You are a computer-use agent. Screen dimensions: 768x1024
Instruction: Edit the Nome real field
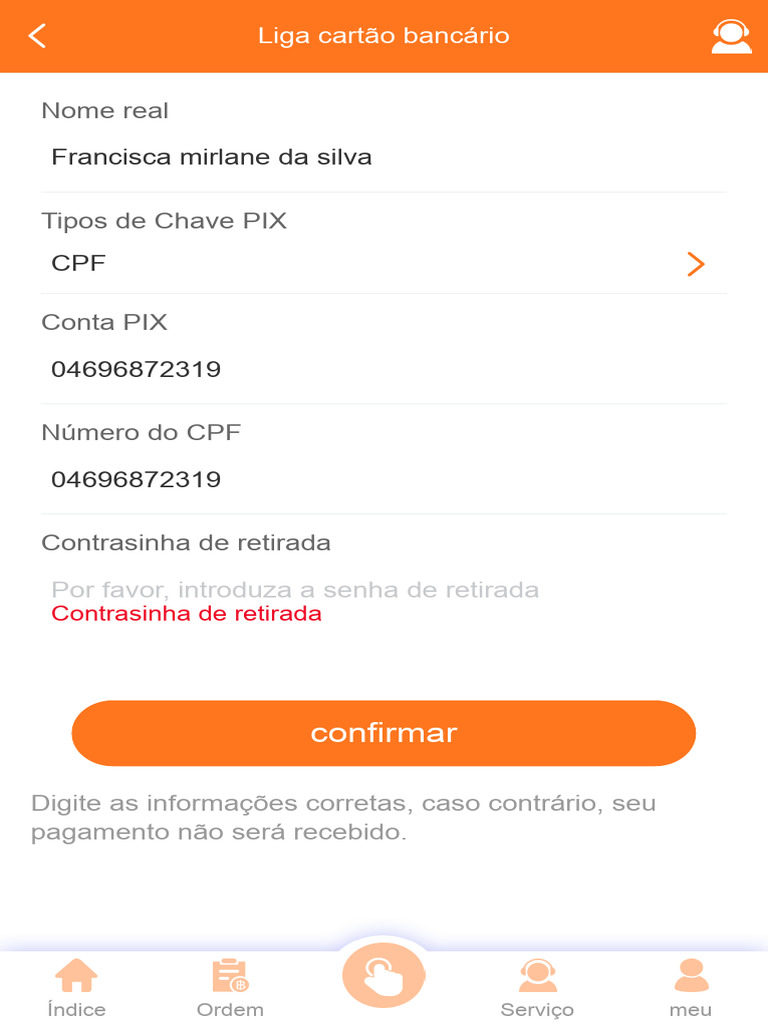point(384,157)
